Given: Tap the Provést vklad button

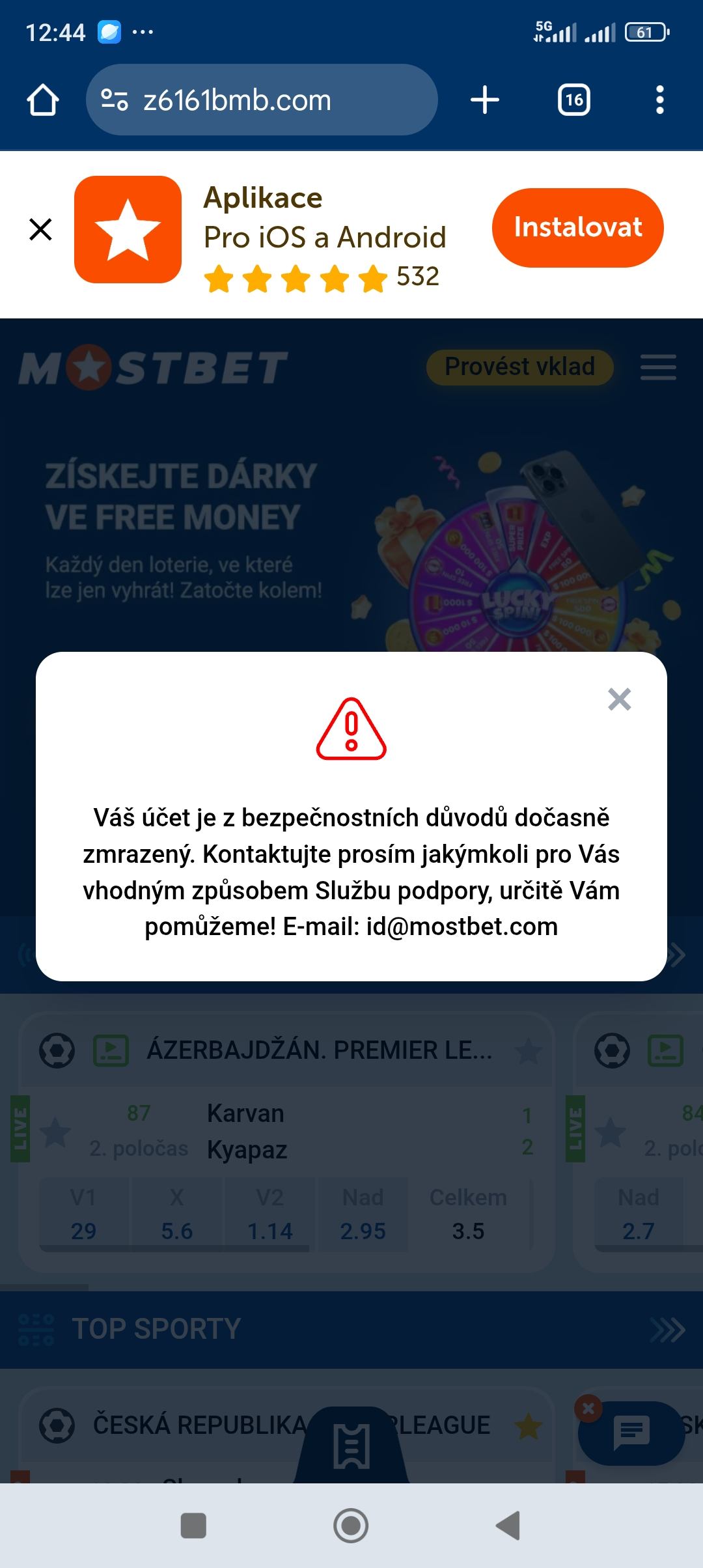Looking at the screenshot, I should point(519,367).
